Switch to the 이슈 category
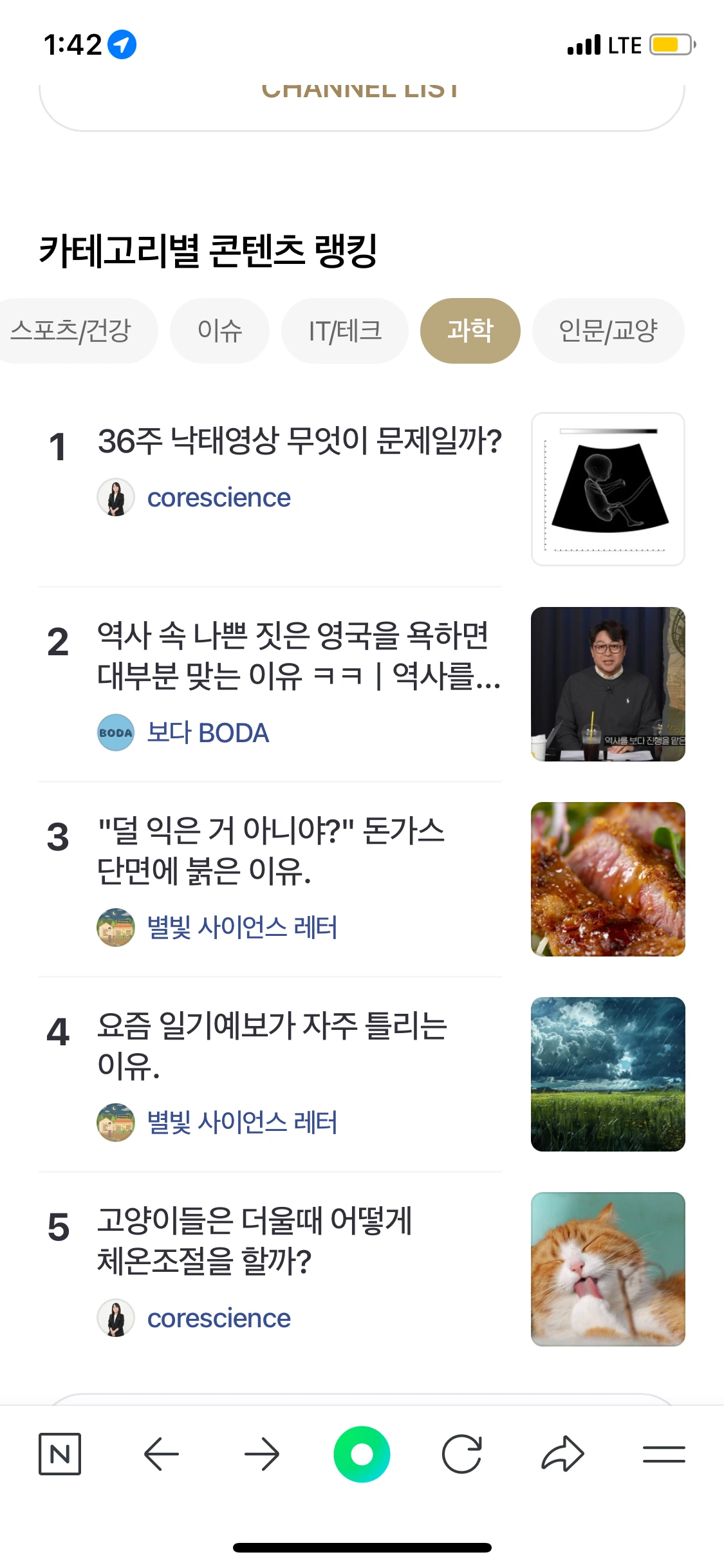Viewport: 724px width, 1568px height. coord(219,331)
